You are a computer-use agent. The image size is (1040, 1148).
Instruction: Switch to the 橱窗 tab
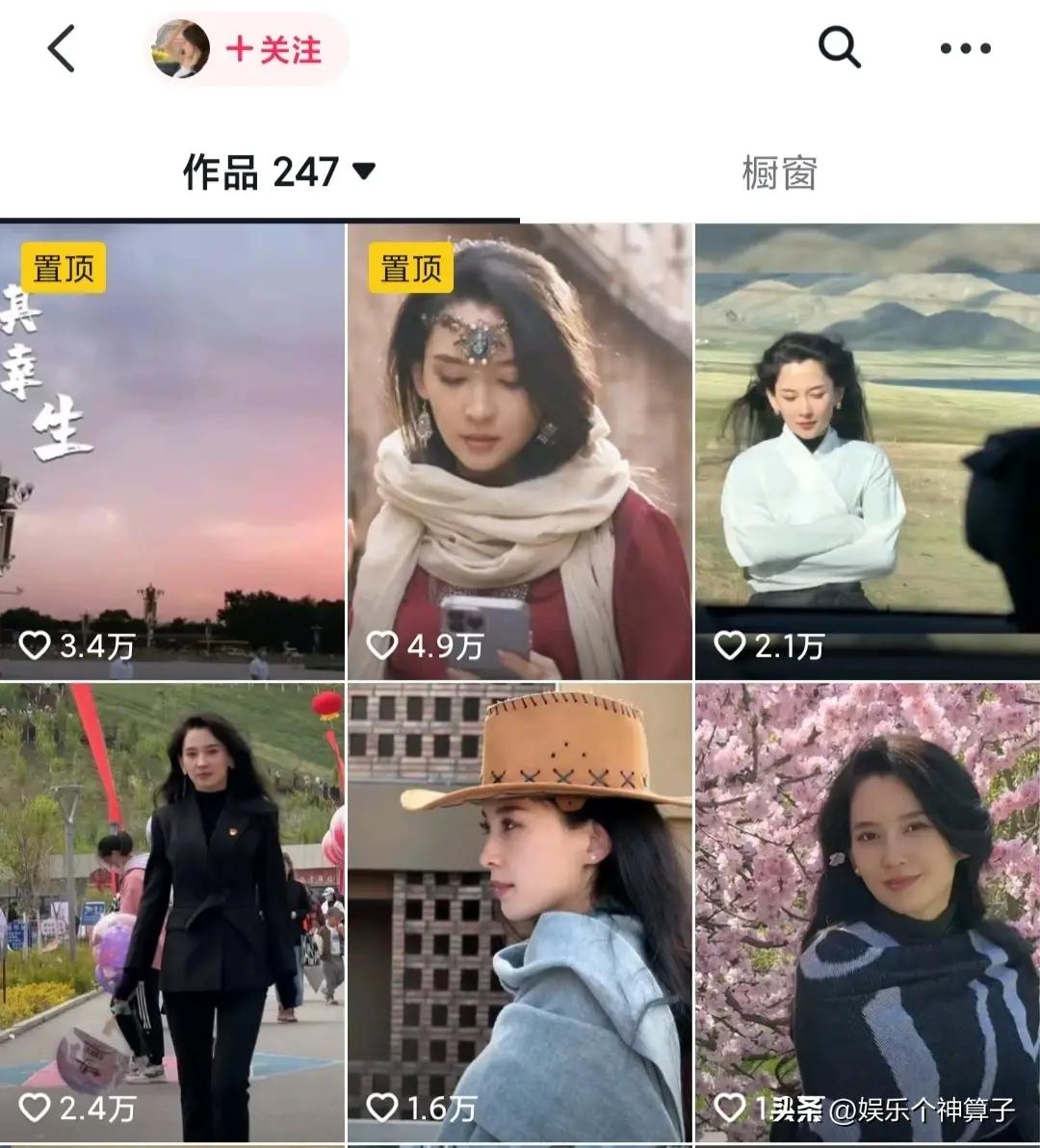(x=779, y=173)
